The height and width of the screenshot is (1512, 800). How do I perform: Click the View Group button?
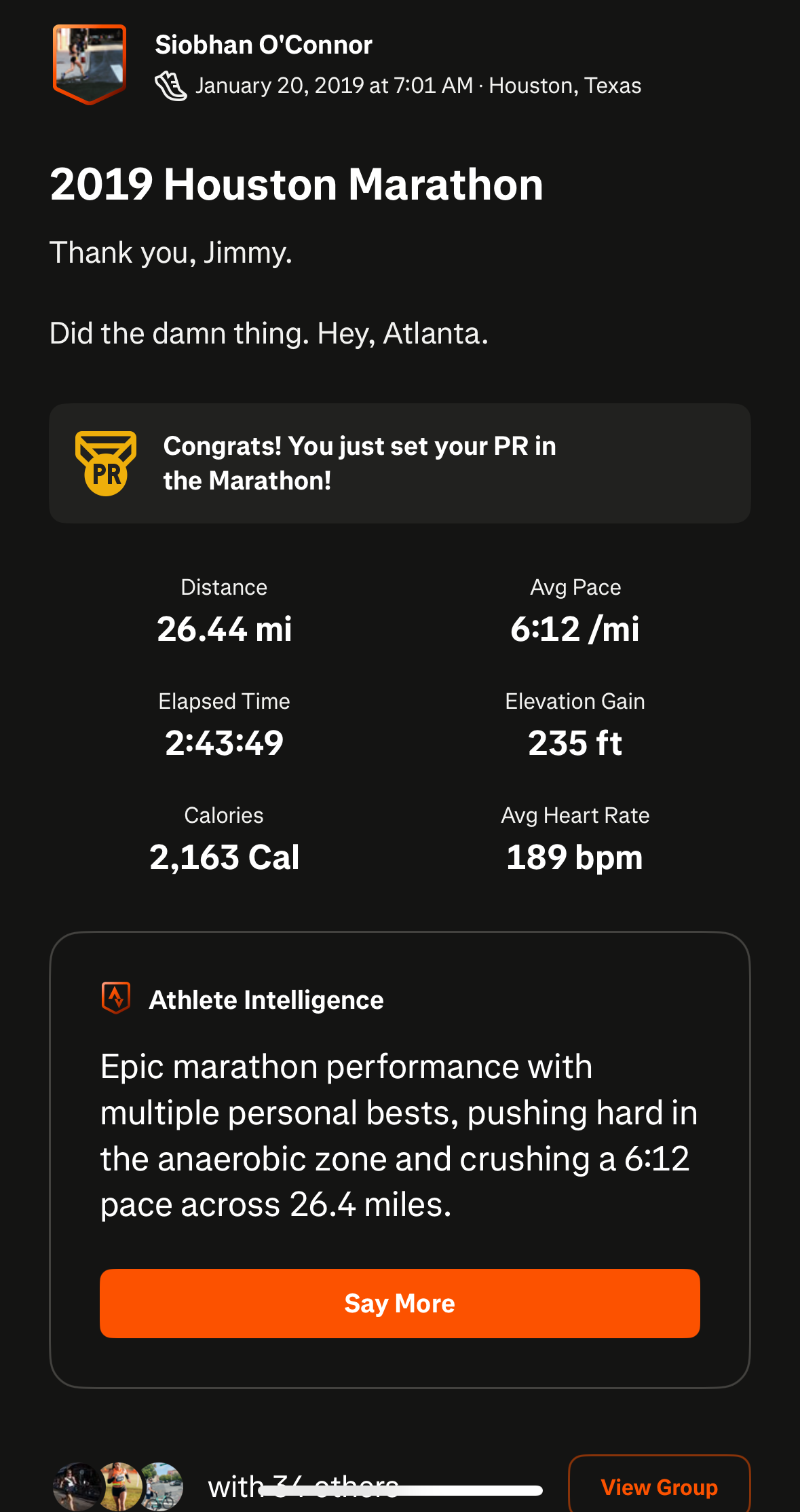[x=659, y=1486]
